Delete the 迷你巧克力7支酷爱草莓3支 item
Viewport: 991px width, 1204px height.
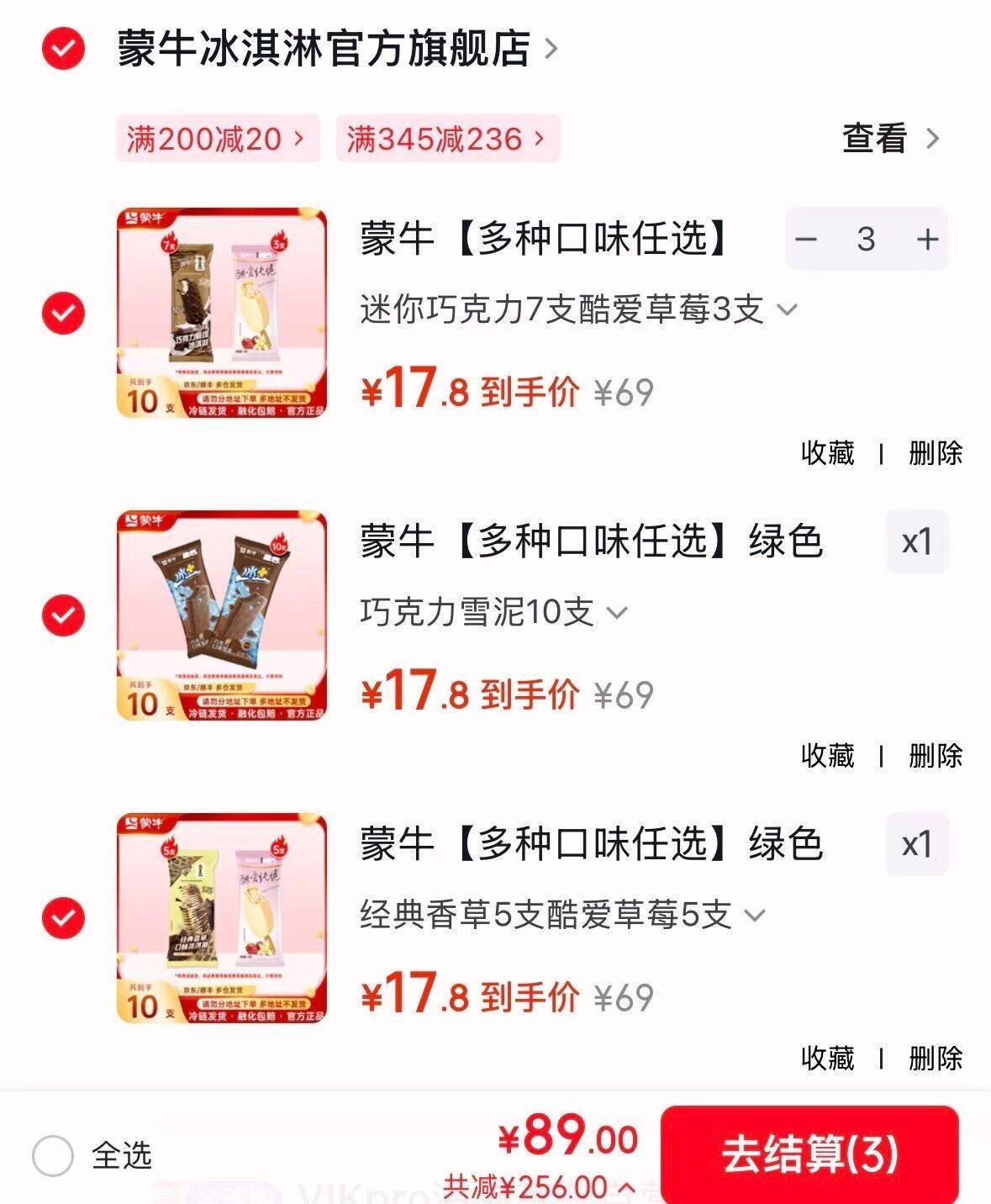click(935, 454)
